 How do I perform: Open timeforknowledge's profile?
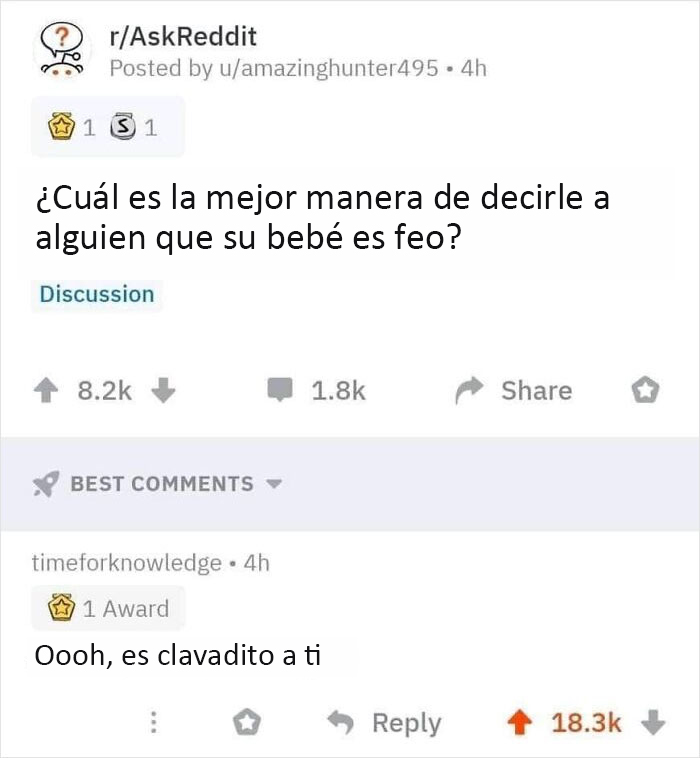pyautogui.click(x=126, y=563)
